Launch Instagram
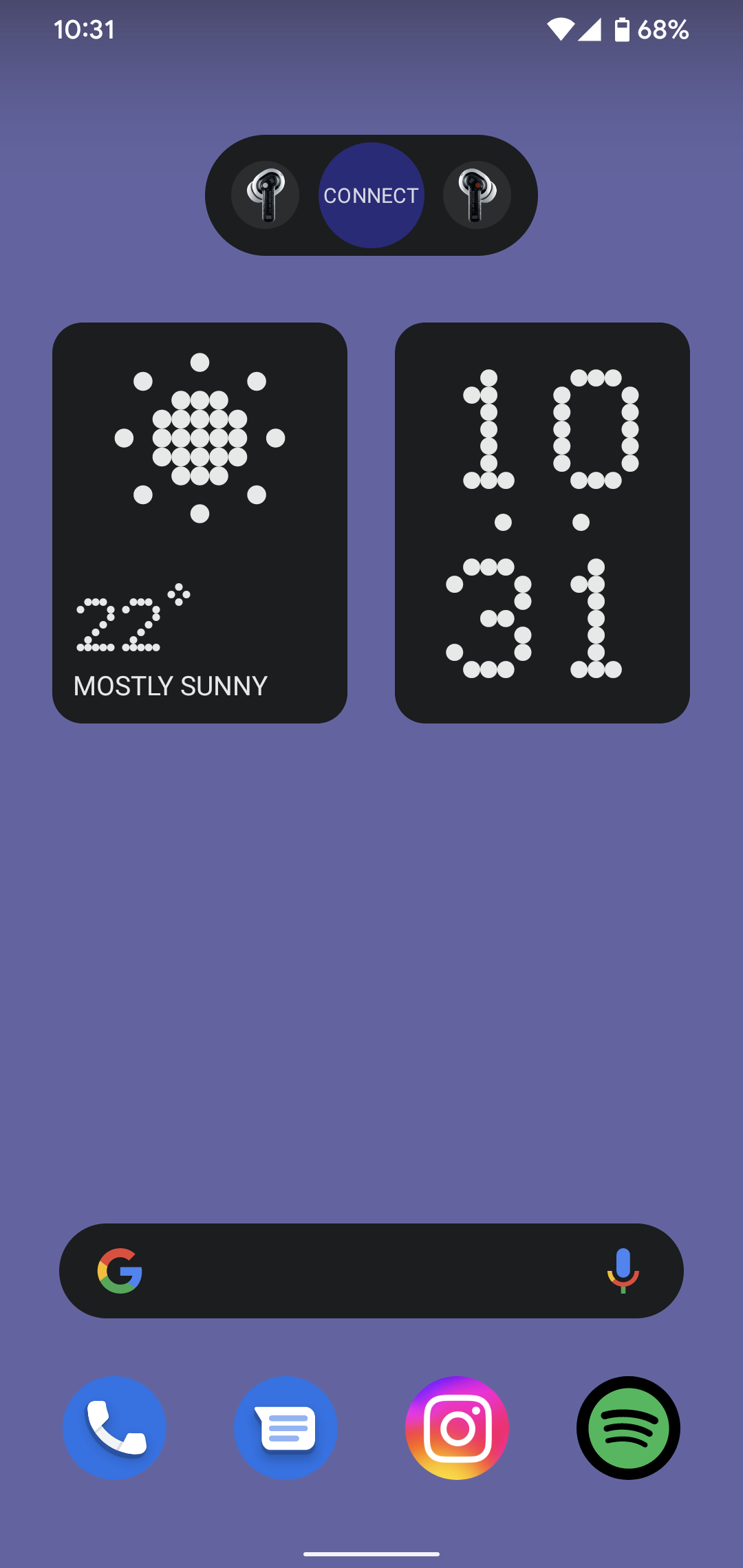Screen dimensions: 743x1568 pyautogui.click(x=457, y=1428)
